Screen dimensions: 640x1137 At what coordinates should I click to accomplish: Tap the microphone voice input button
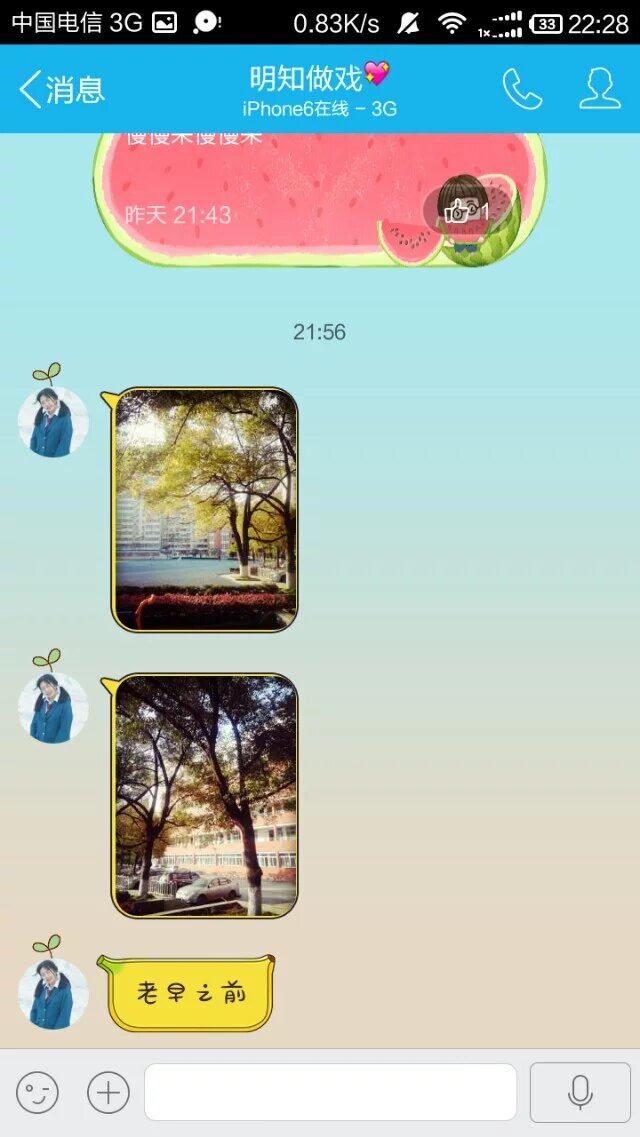(580, 1092)
